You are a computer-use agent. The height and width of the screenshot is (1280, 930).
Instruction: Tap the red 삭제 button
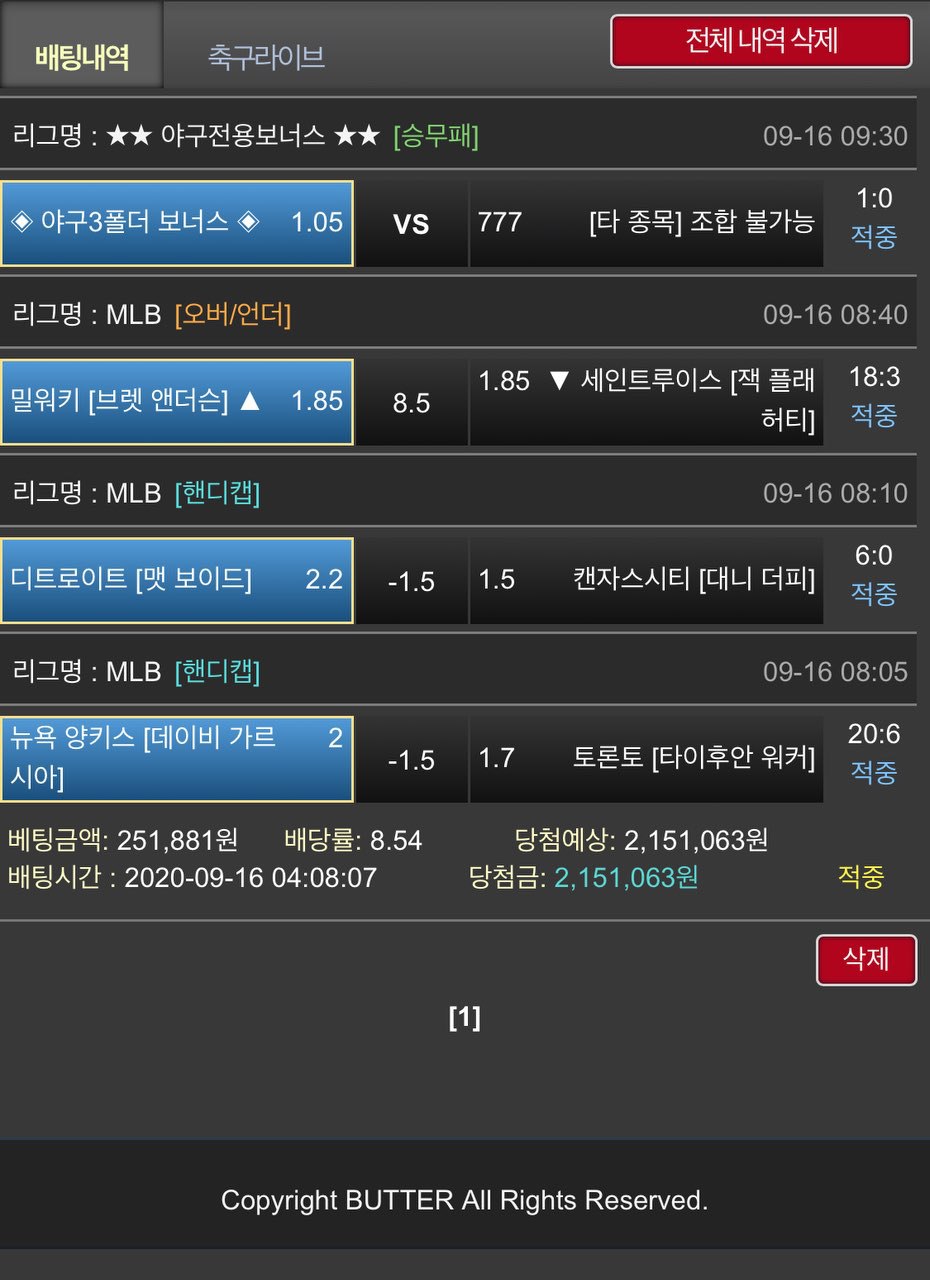point(866,959)
